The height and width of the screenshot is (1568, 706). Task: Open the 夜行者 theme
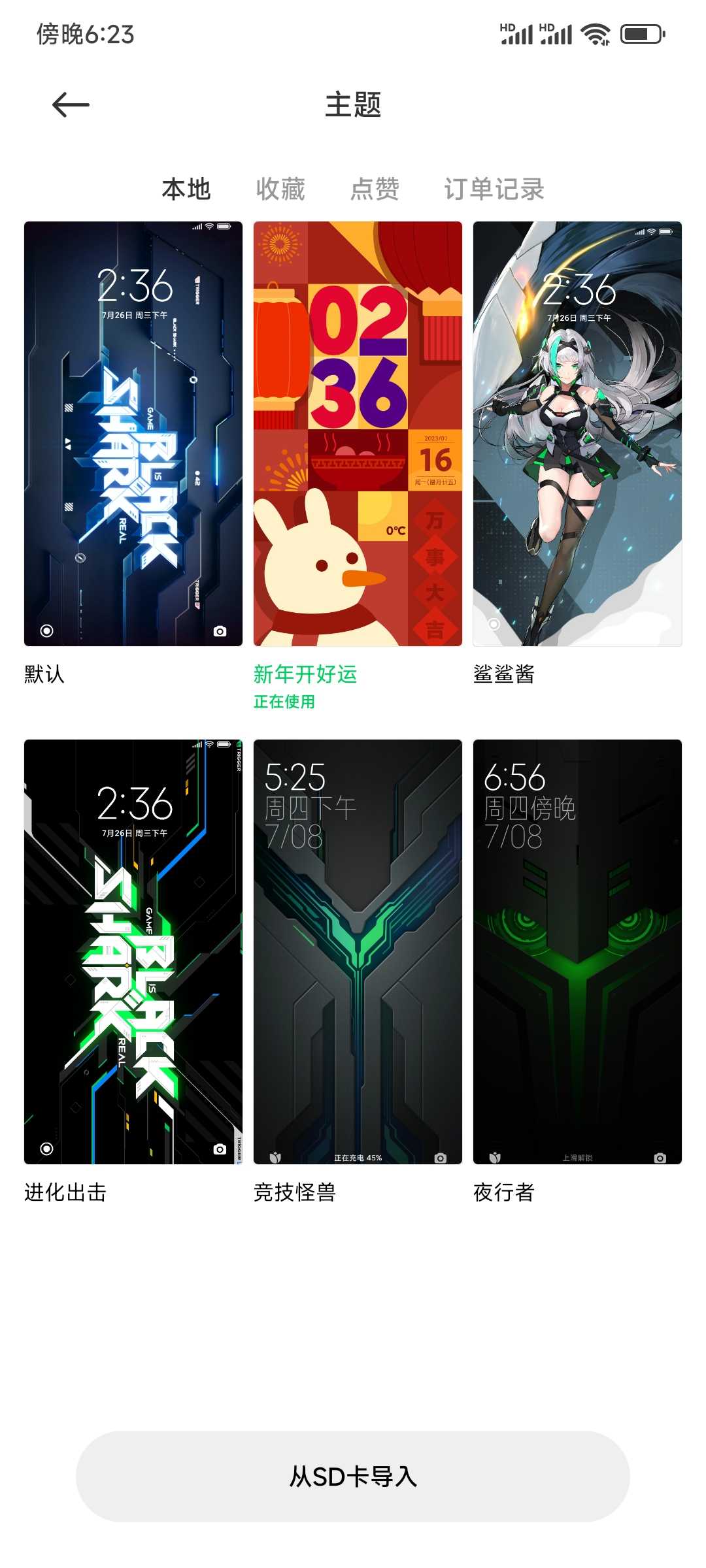[x=577, y=952]
